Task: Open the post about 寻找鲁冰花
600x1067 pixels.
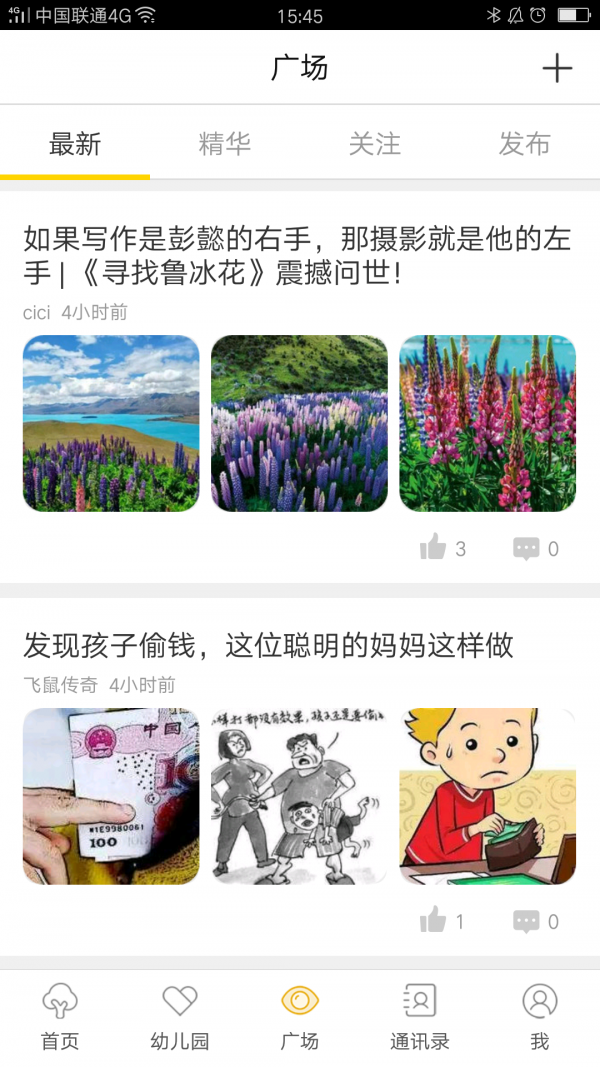Action: (x=297, y=255)
